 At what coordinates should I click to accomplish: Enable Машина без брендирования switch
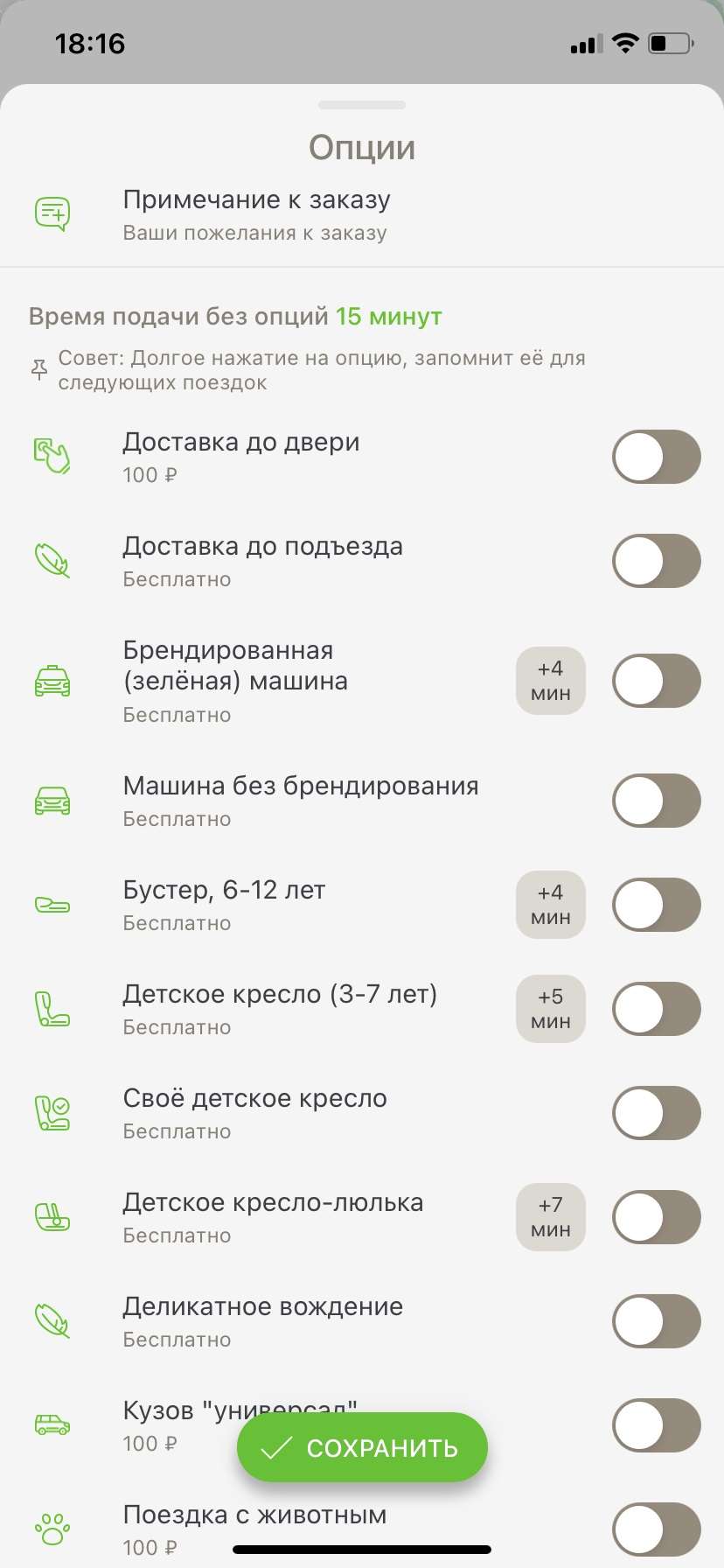[657, 801]
